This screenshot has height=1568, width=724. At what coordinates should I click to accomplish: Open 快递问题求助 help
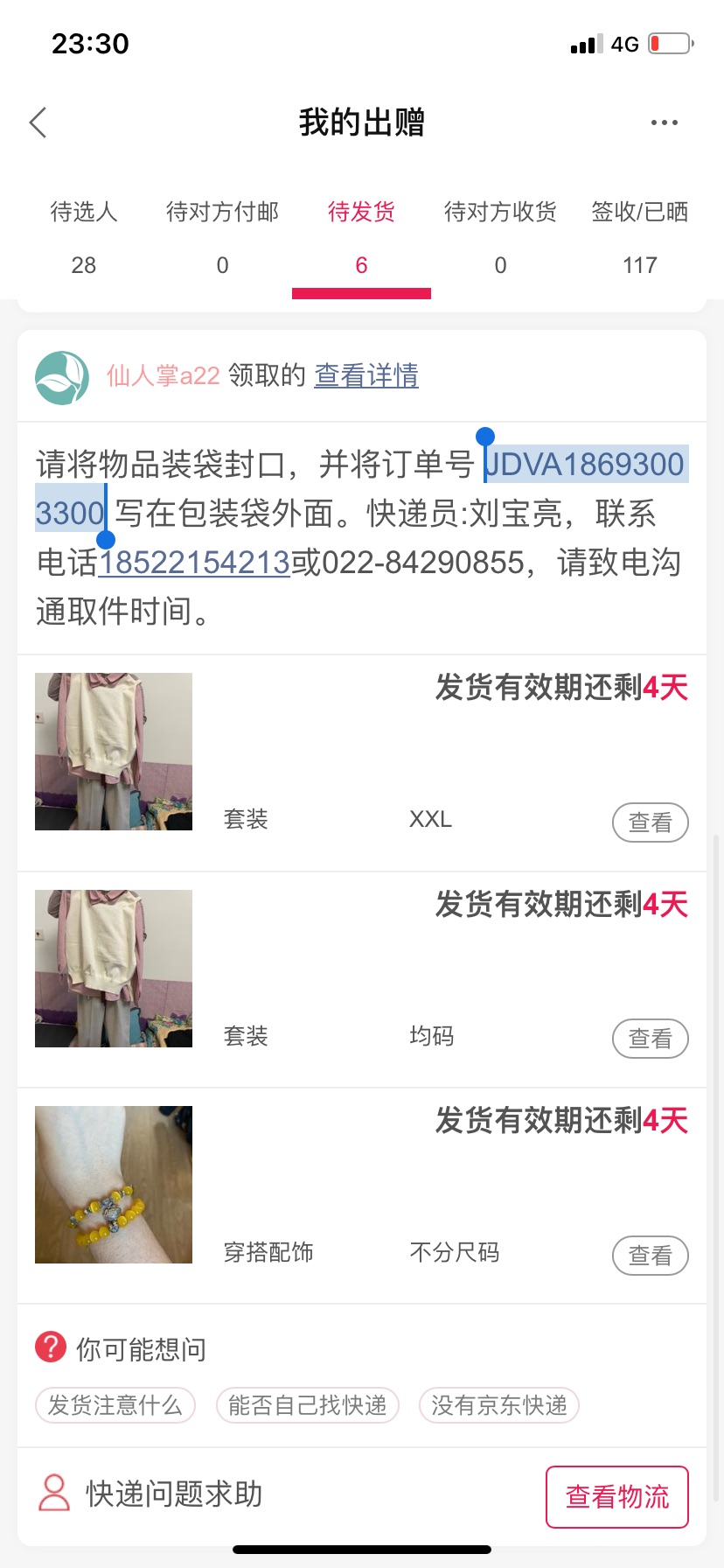pyautogui.click(x=150, y=1494)
